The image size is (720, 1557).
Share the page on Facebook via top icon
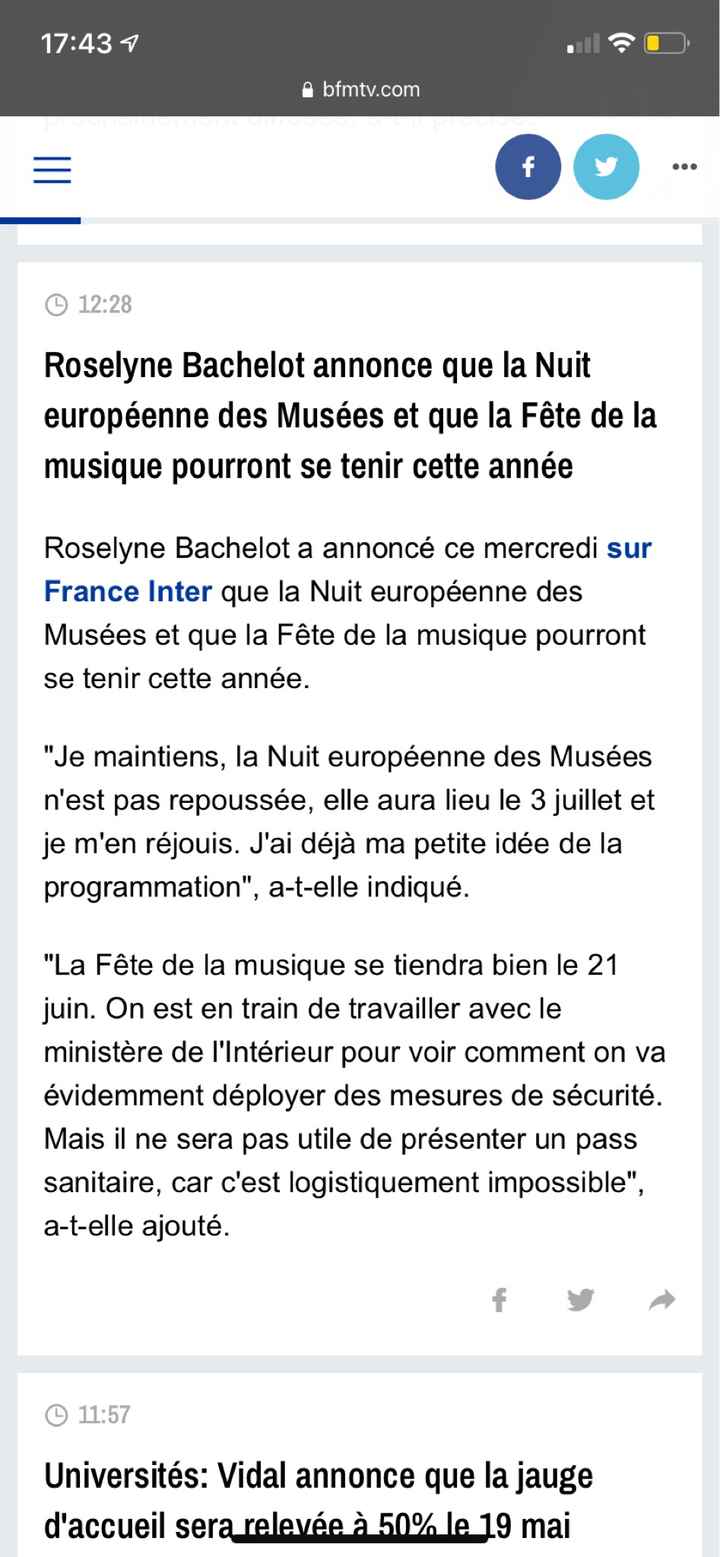pyautogui.click(x=527, y=166)
